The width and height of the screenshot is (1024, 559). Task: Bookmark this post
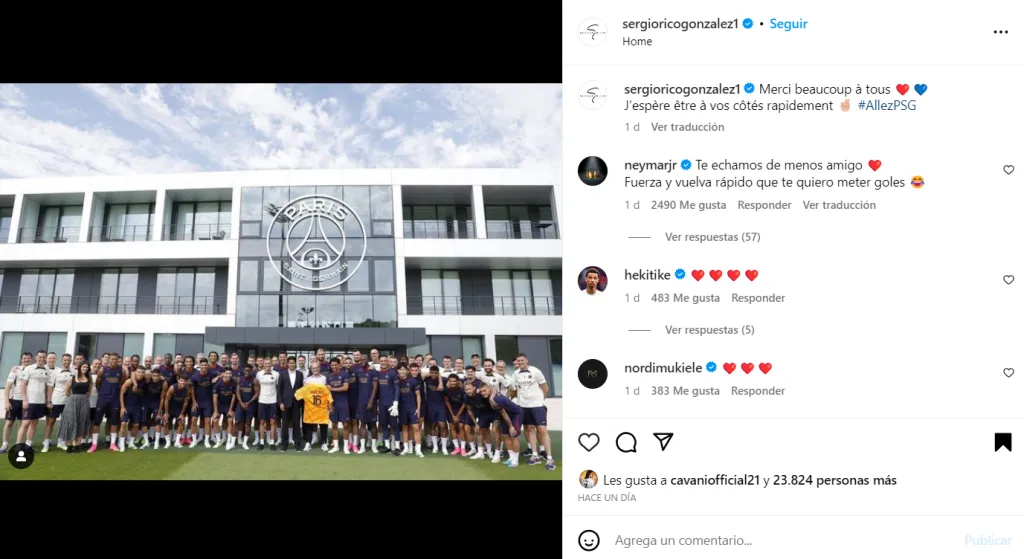[x=1003, y=442]
